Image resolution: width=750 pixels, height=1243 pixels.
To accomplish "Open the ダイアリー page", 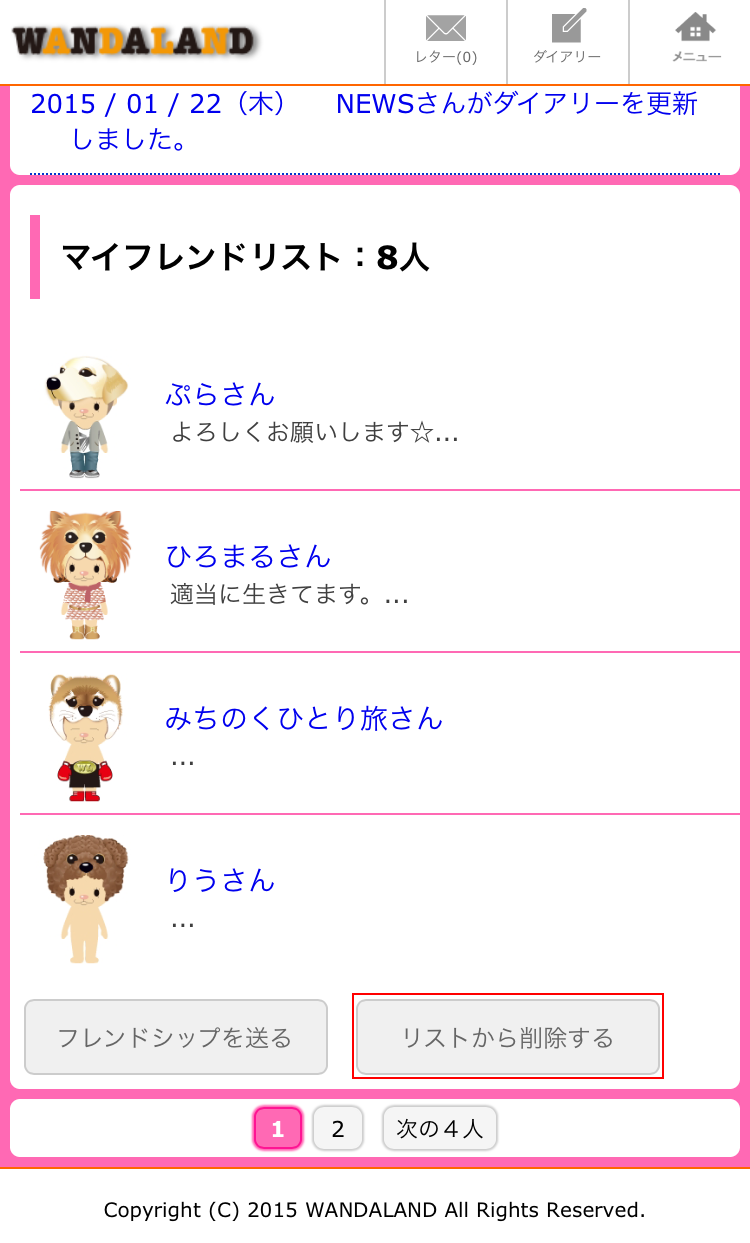I will click(567, 41).
